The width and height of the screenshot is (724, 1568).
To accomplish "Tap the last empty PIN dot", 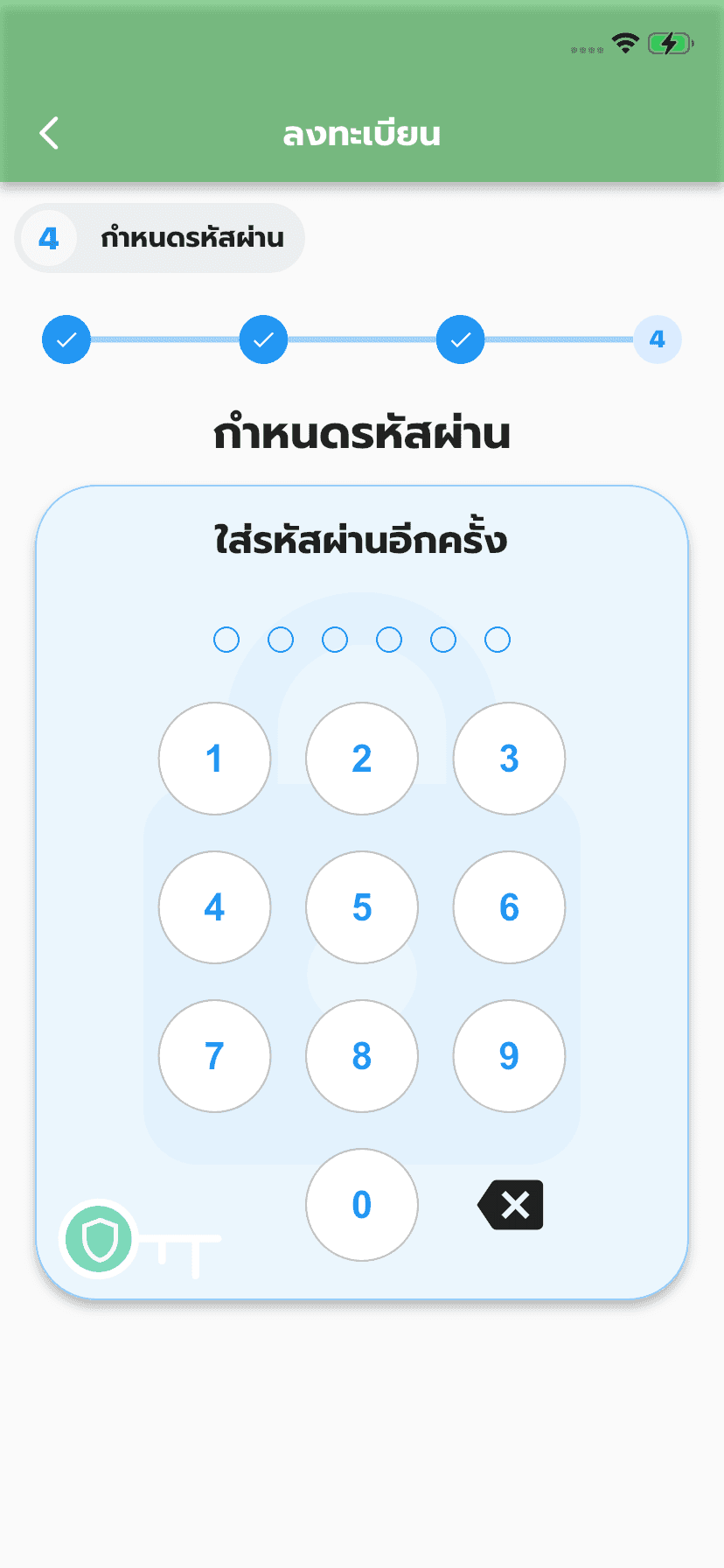I will (498, 640).
